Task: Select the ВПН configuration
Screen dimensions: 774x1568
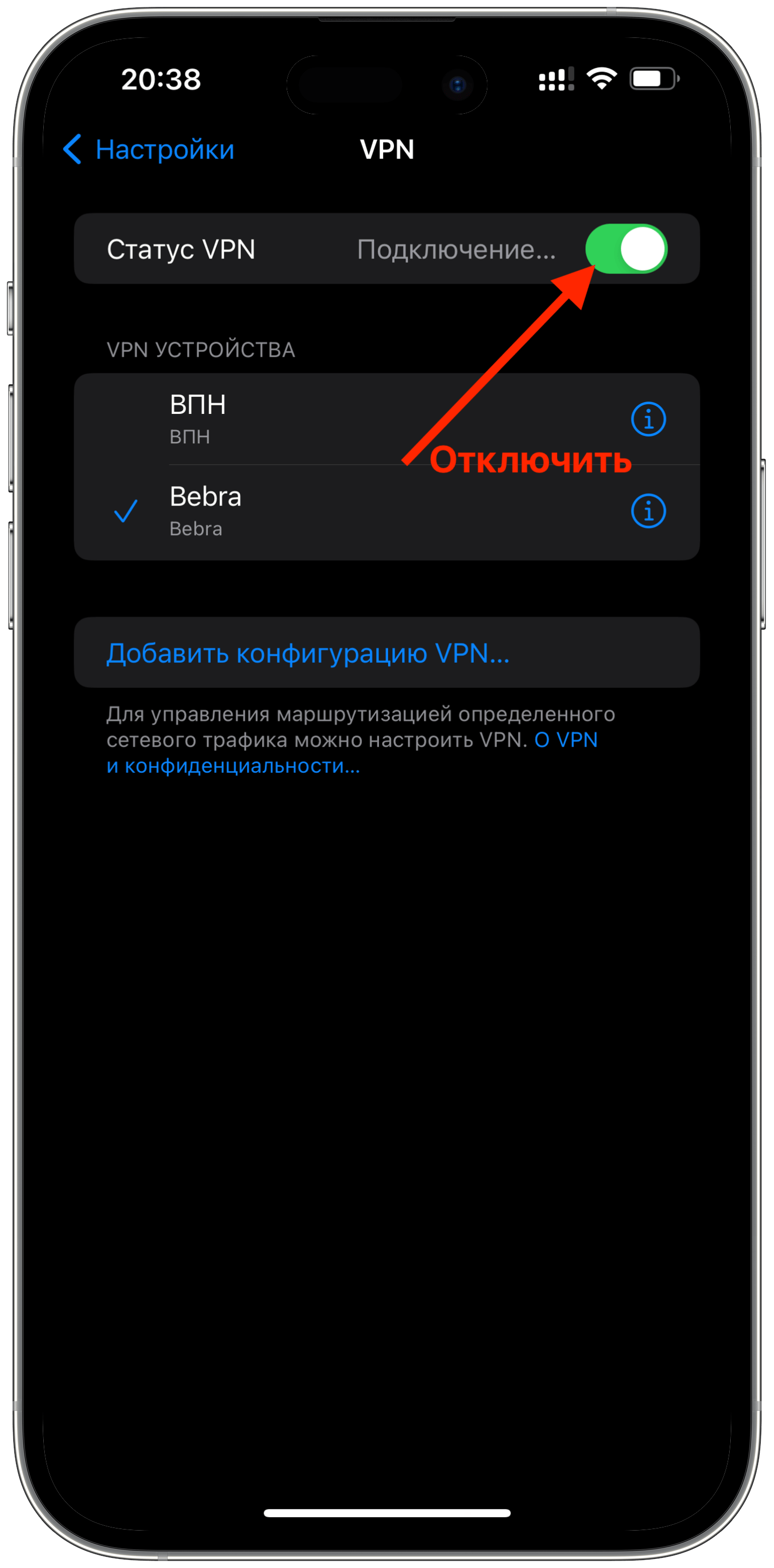Action: (x=304, y=419)
